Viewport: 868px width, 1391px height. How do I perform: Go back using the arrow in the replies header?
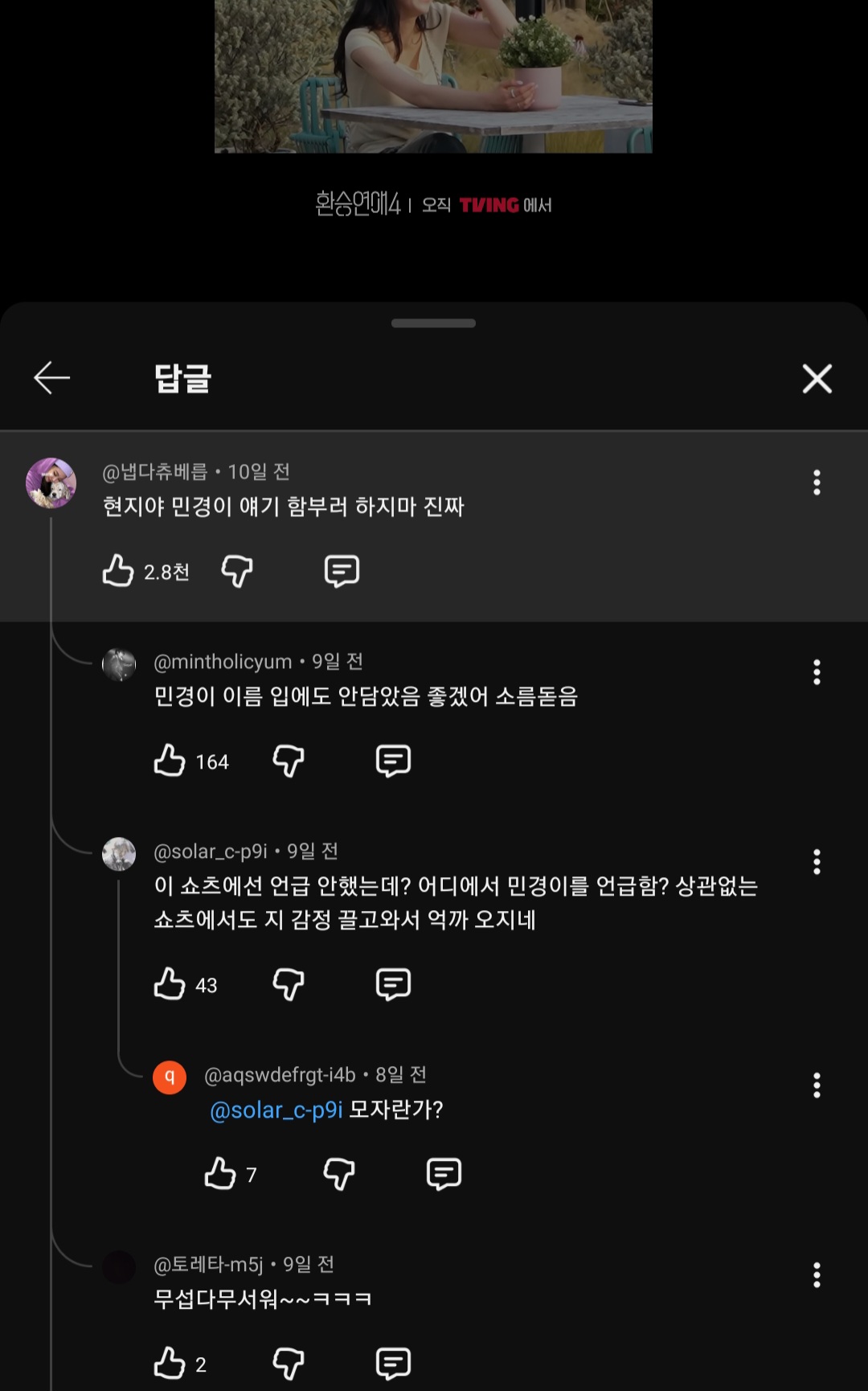(x=50, y=377)
